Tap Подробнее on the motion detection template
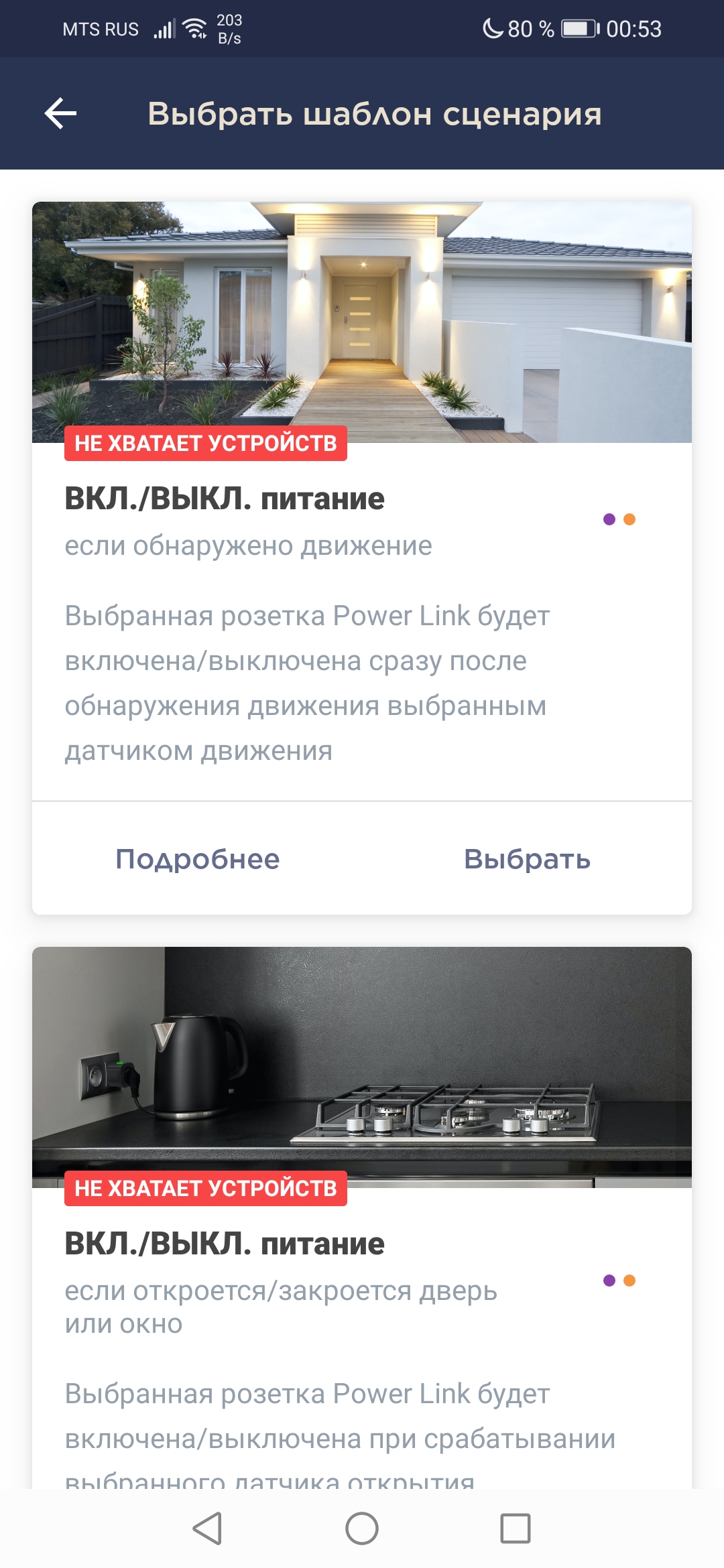 coord(197,859)
